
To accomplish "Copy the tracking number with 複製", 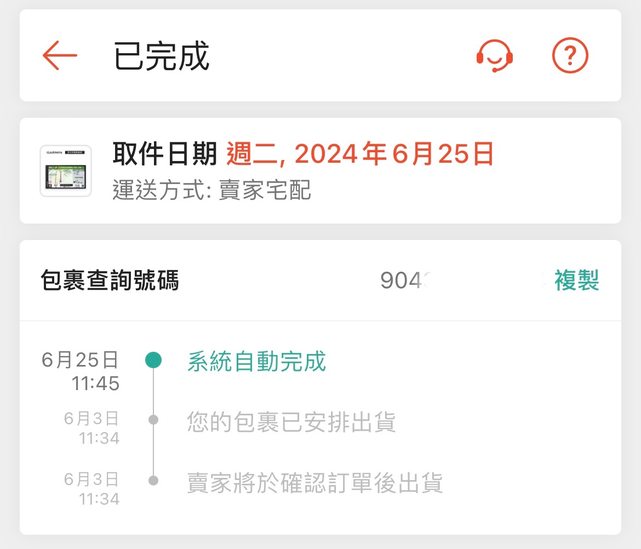I will coord(576,280).
